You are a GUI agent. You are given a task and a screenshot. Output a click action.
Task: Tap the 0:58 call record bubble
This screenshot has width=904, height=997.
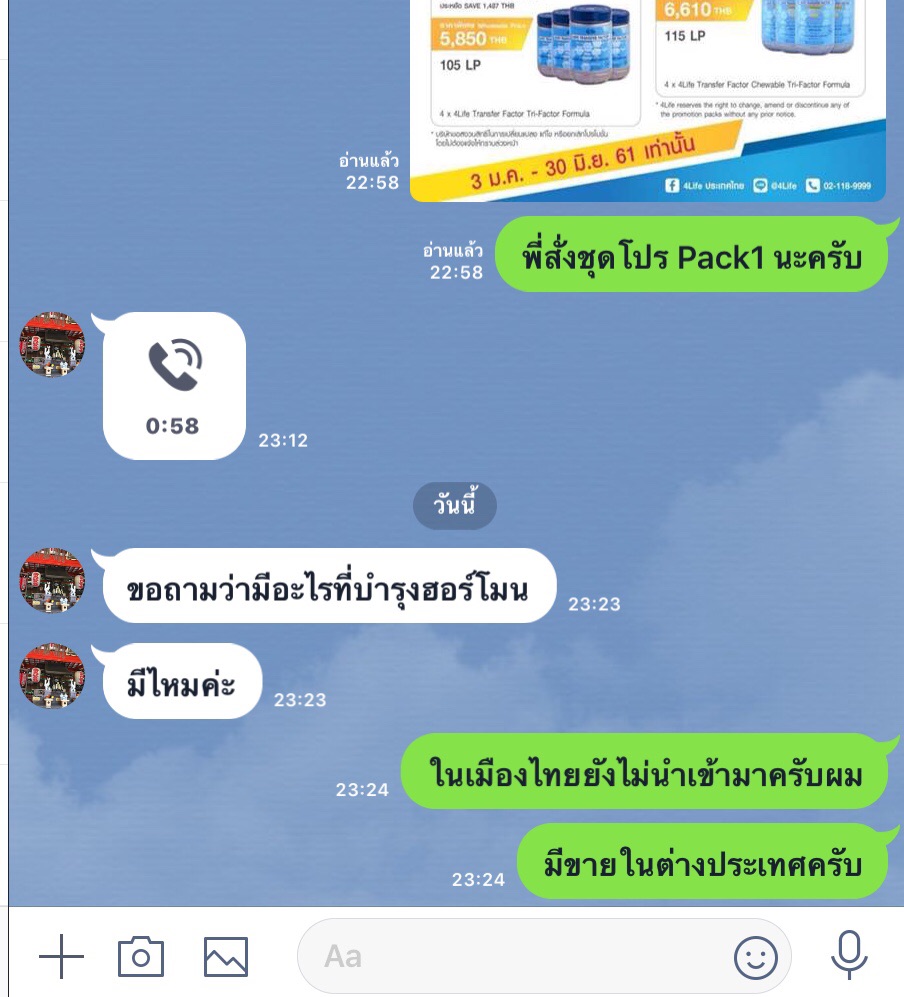(x=174, y=386)
